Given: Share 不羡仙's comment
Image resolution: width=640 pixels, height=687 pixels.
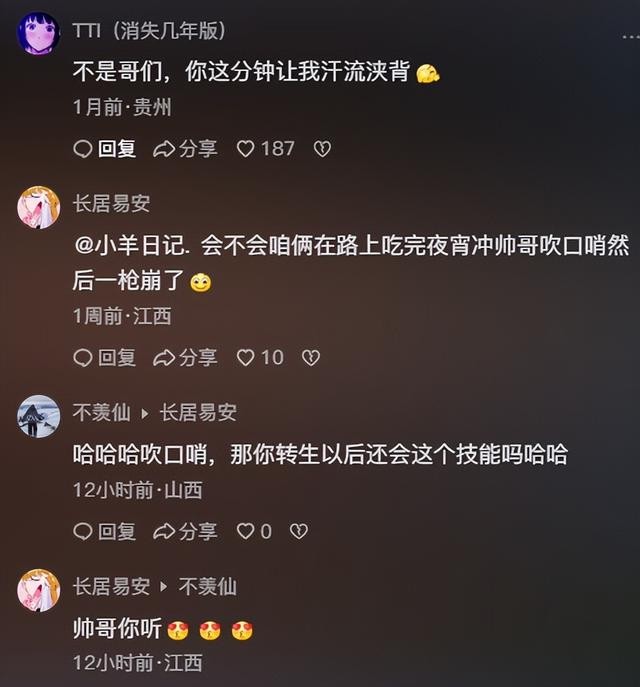Looking at the screenshot, I should coord(186,532).
